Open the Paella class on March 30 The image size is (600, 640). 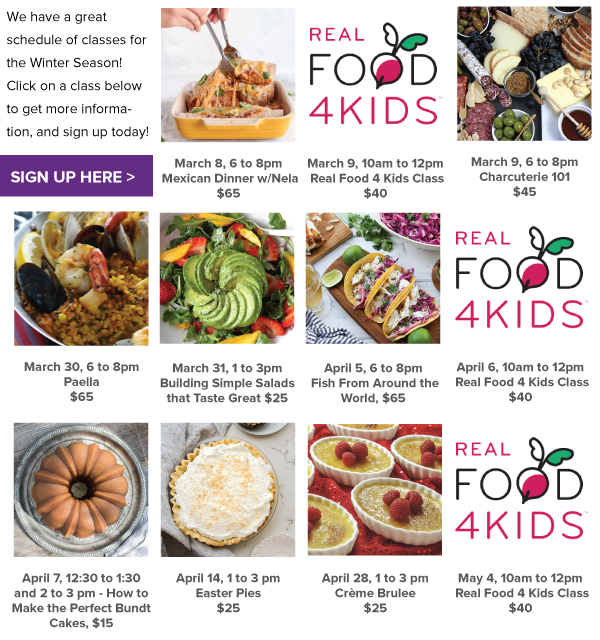pyautogui.click(x=81, y=279)
